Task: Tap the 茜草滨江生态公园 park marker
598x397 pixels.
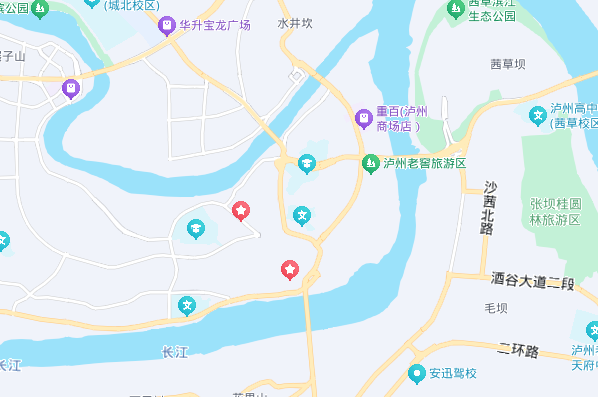Action: [455, 9]
